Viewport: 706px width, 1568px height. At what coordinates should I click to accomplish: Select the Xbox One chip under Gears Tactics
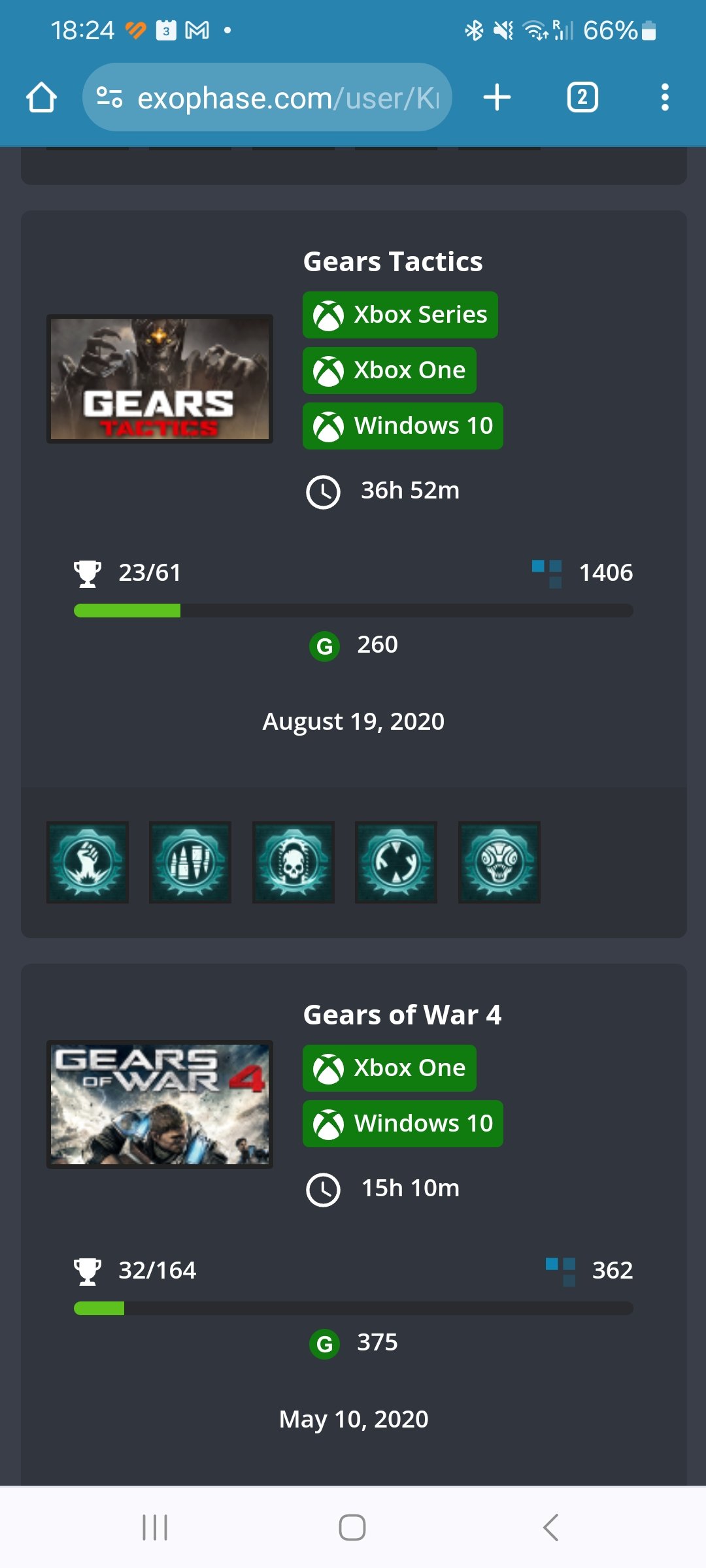click(389, 370)
